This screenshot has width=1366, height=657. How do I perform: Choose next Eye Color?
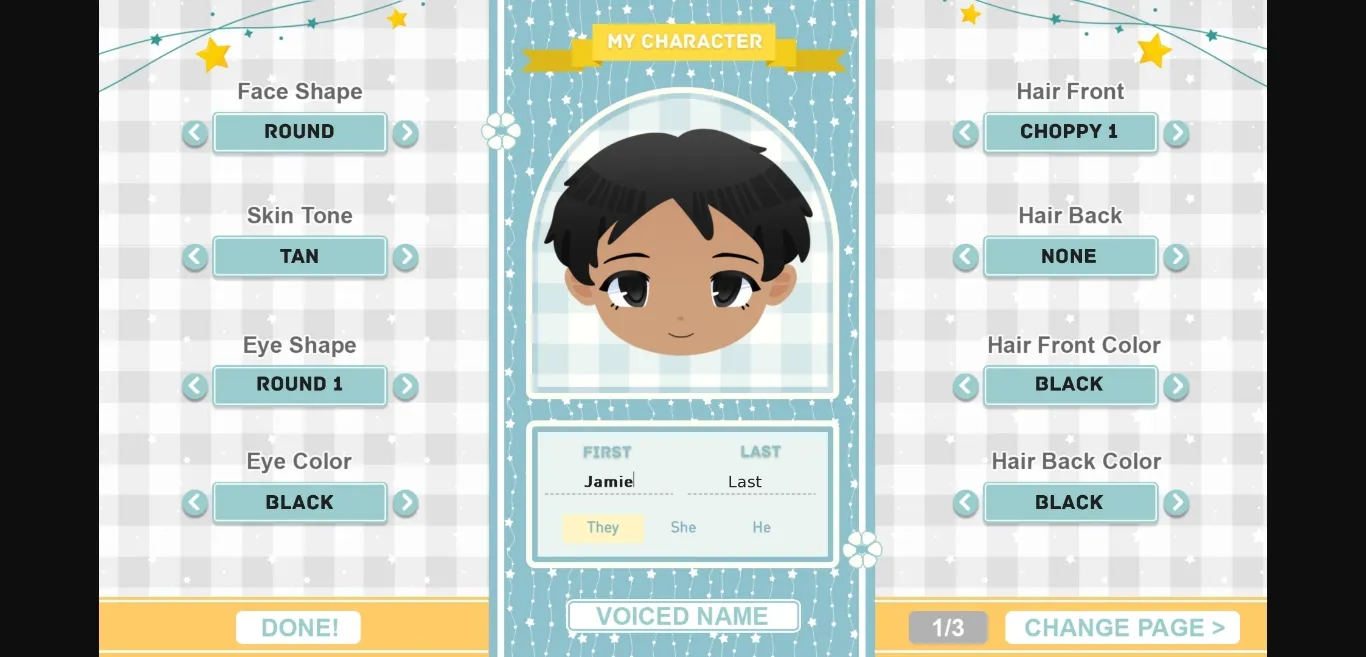(x=405, y=503)
